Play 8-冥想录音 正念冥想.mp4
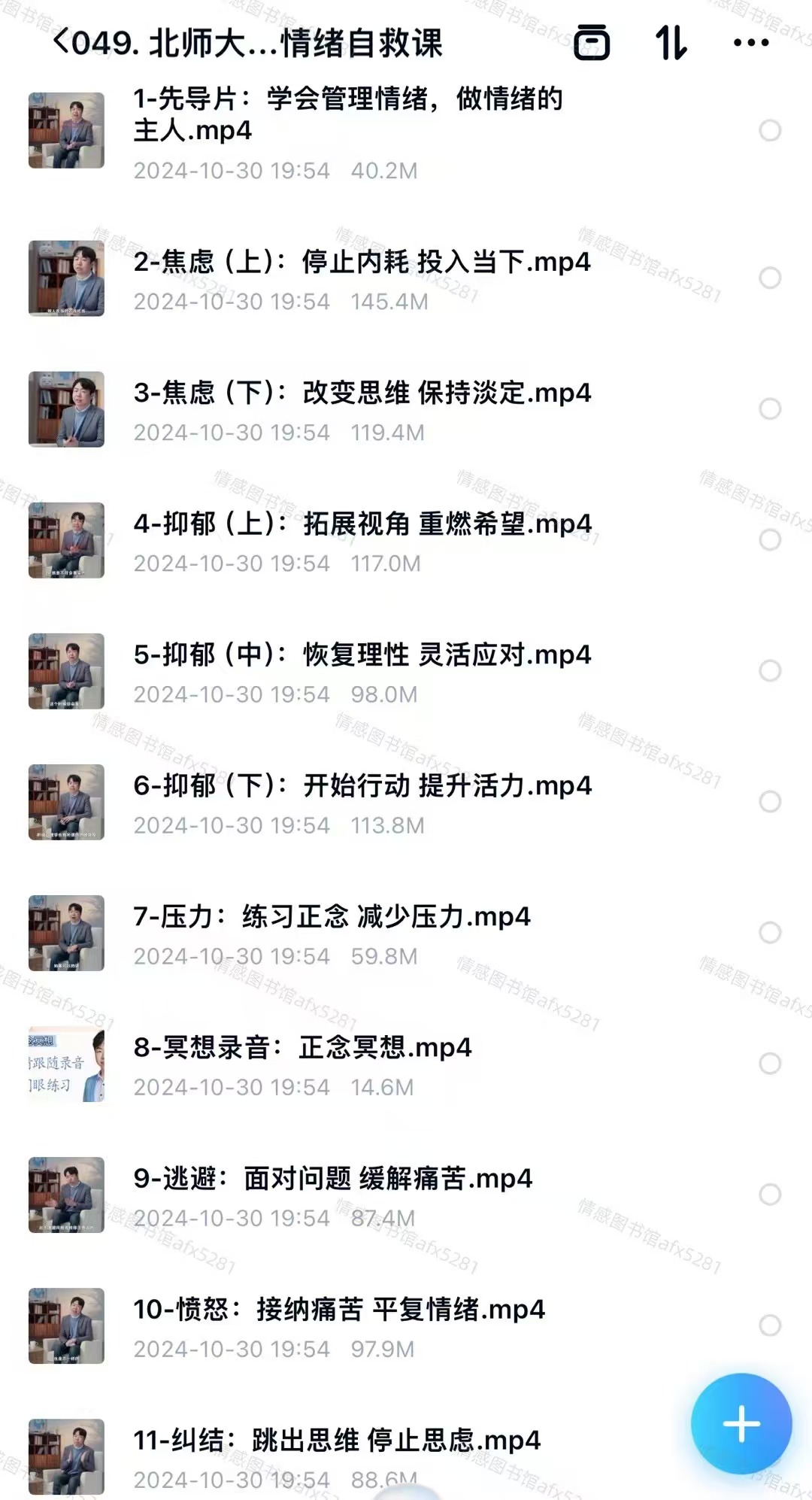 (x=302, y=1048)
